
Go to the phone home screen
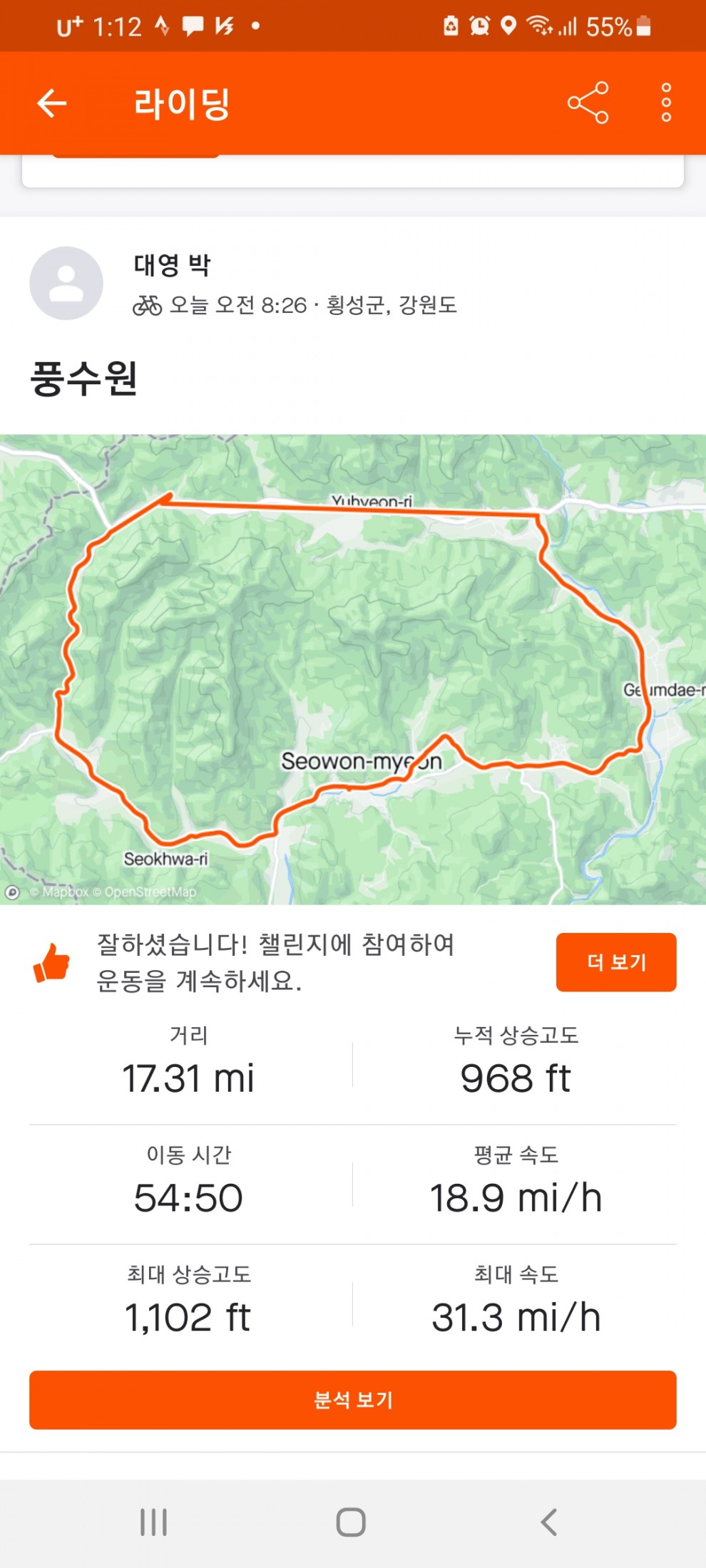351,1522
